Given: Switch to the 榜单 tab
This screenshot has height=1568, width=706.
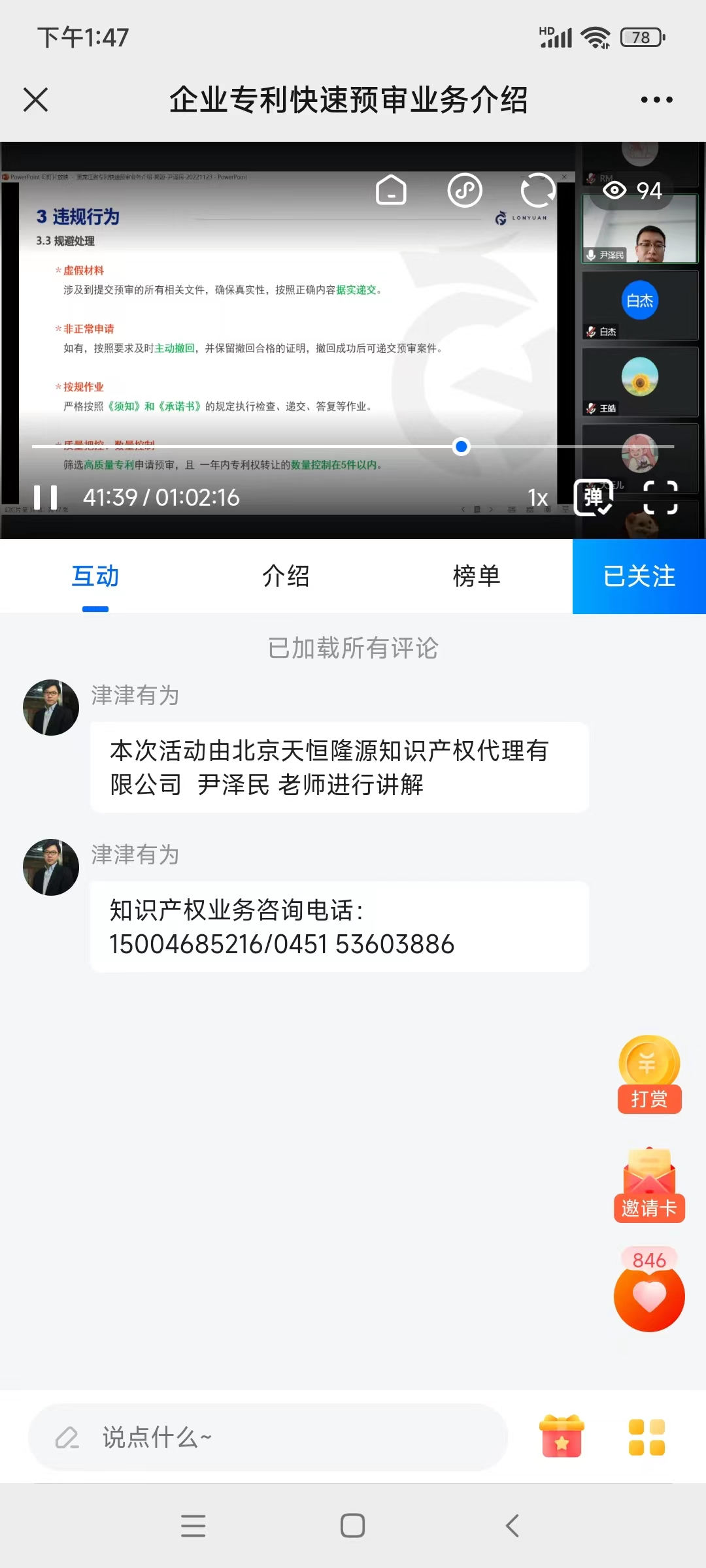Looking at the screenshot, I should [477, 576].
